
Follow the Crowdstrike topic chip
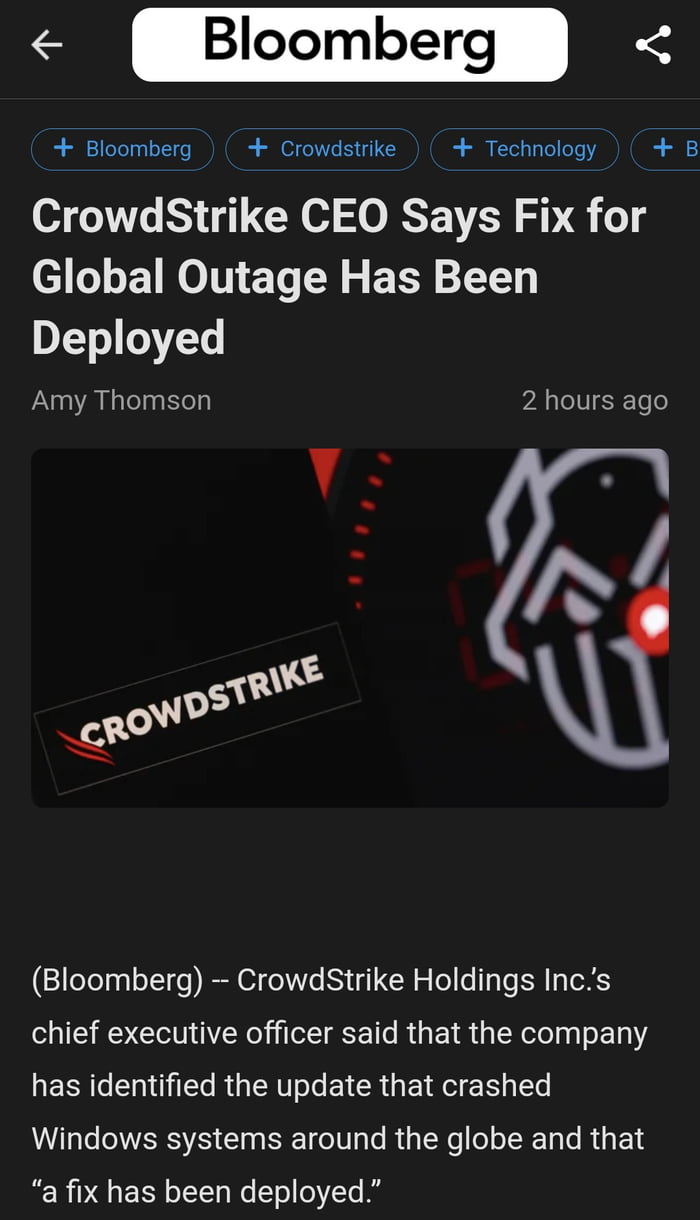[321, 149]
